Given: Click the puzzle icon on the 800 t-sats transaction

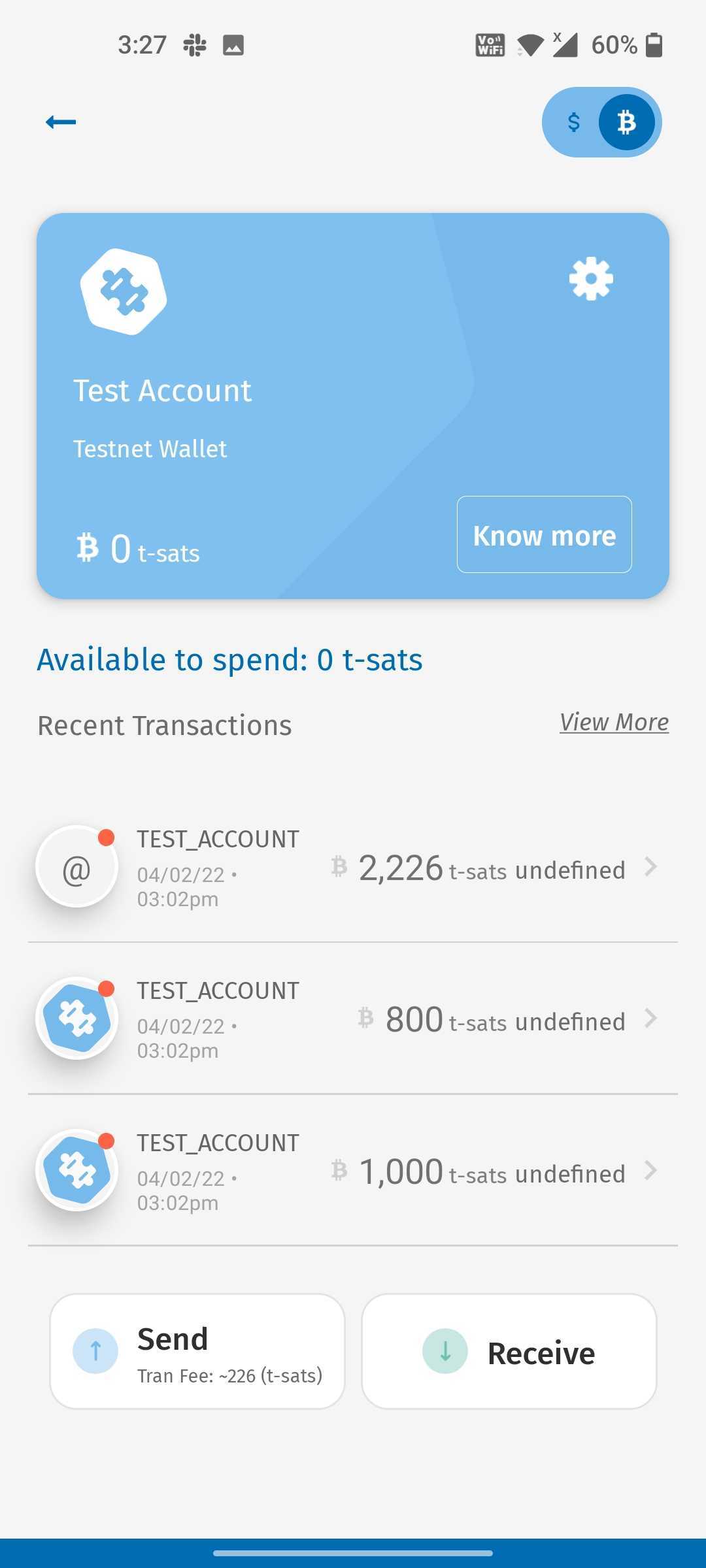Looking at the screenshot, I should (x=76, y=1019).
